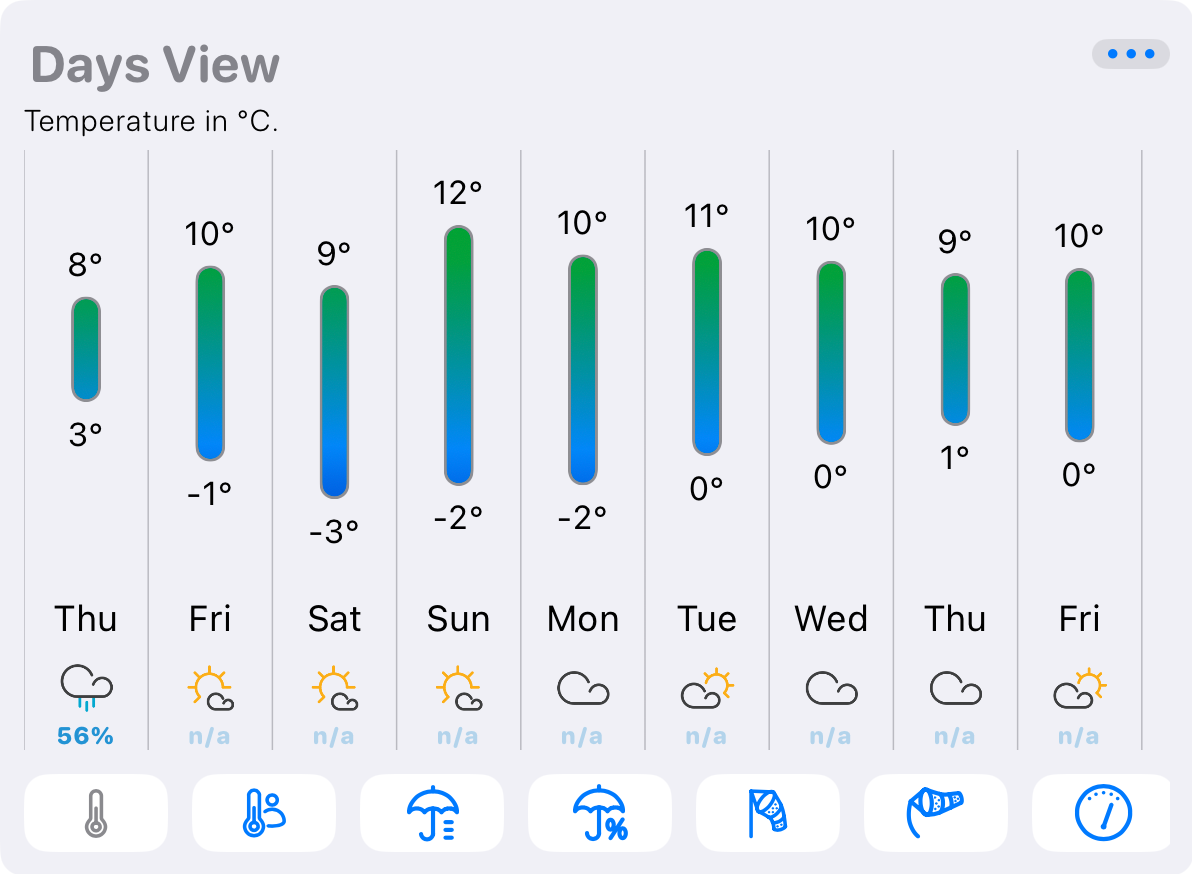Switch to the umbrella percent precipitation chance view
This screenshot has height=874, width=1192.
pos(600,812)
